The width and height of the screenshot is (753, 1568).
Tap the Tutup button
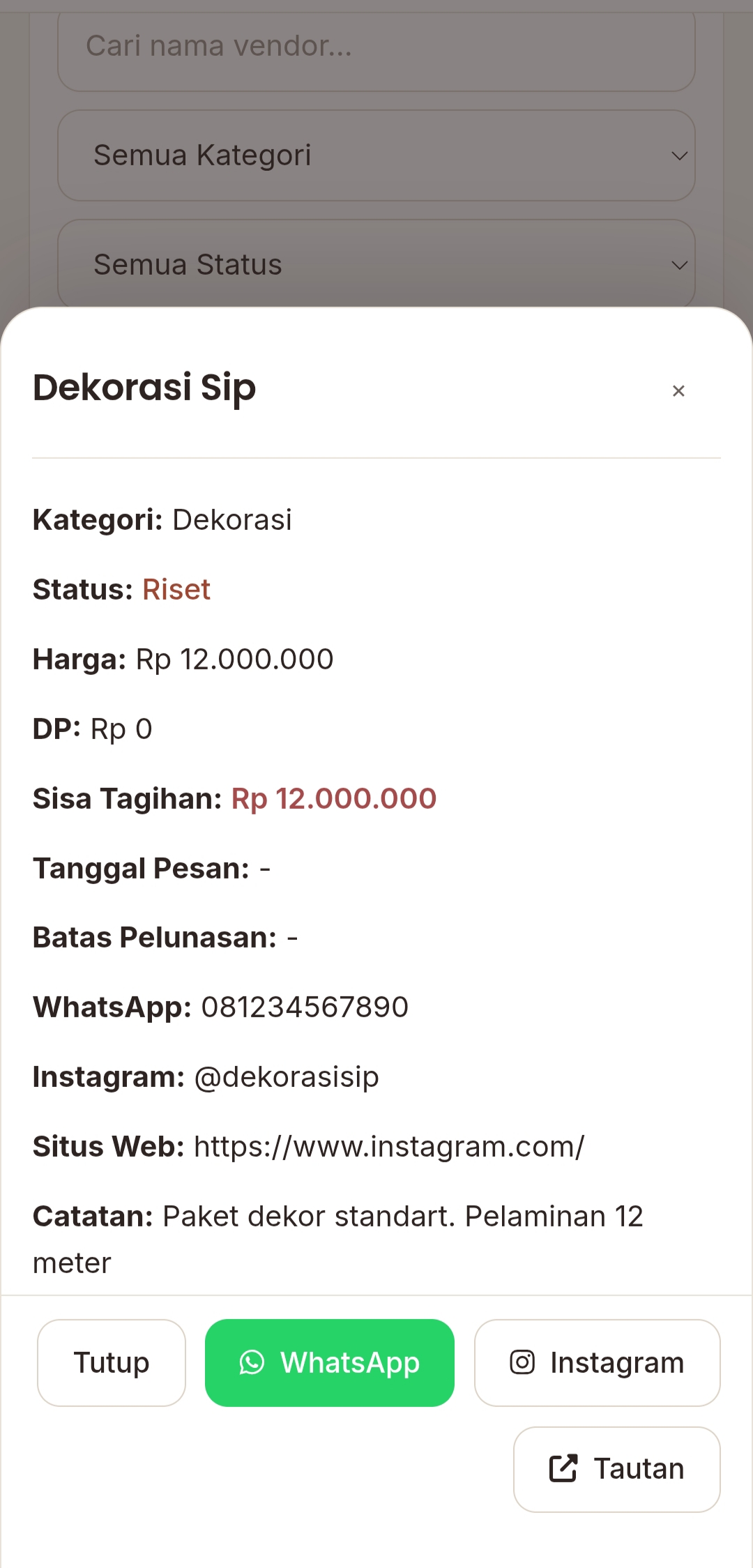click(x=112, y=1362)
